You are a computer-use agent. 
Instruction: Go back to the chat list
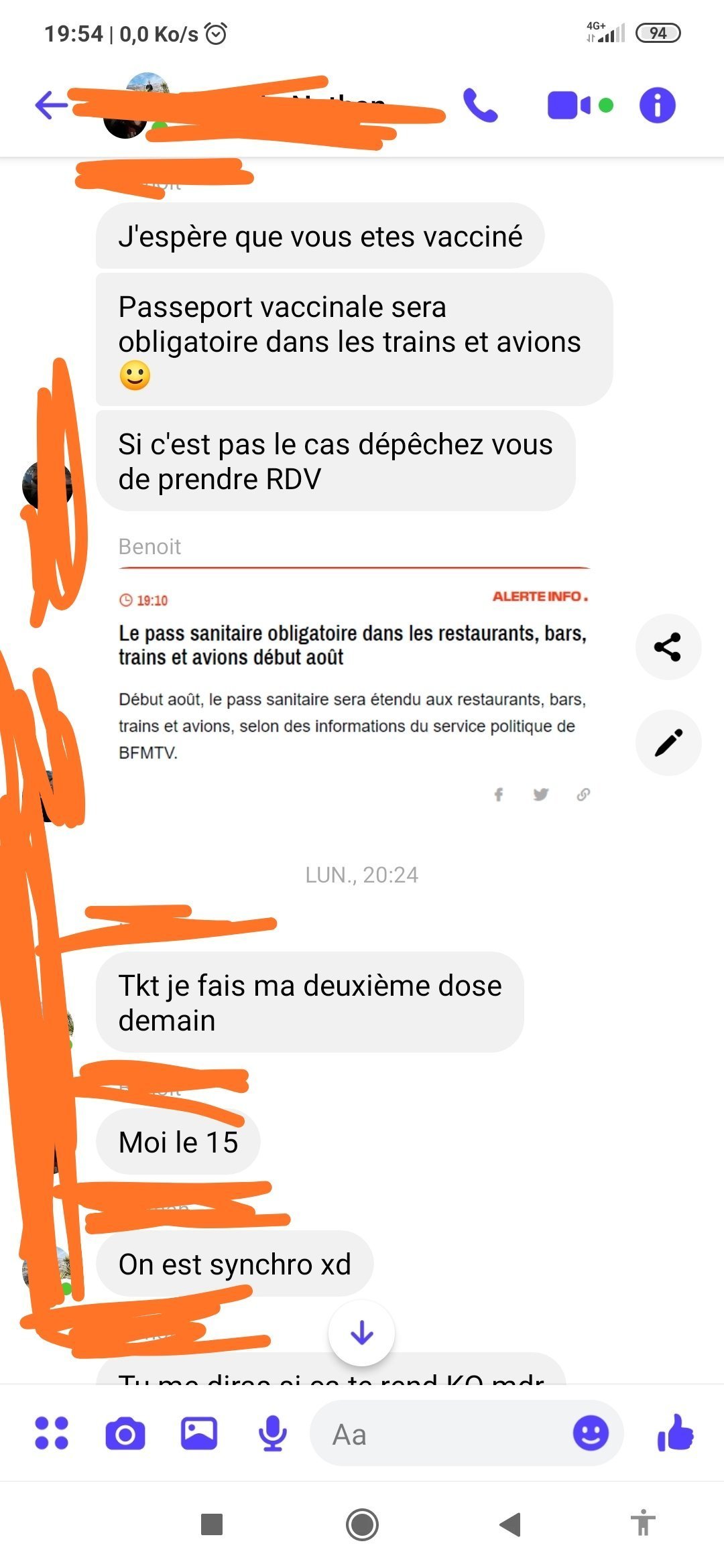tap(51, 105)
